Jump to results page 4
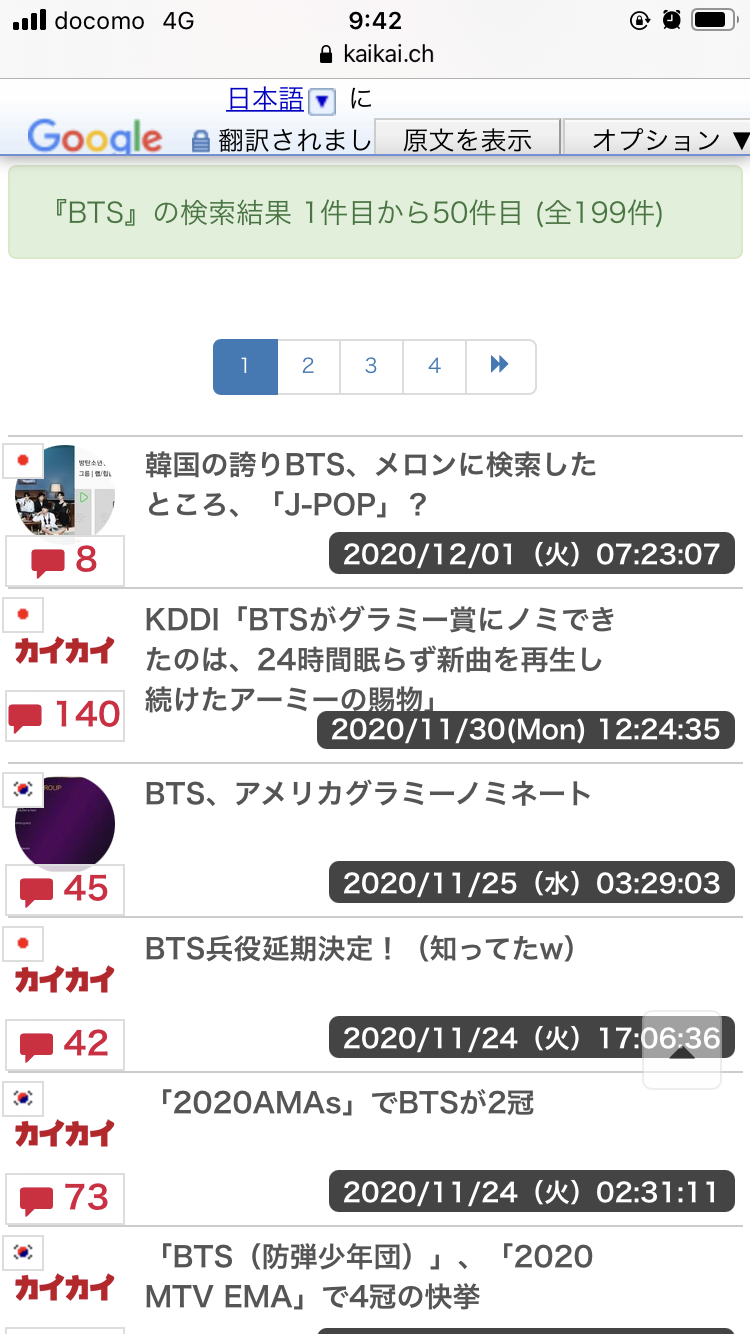The height and width of the screenshot is (1334, 750). pyautogui.click(x=434, y=367)
